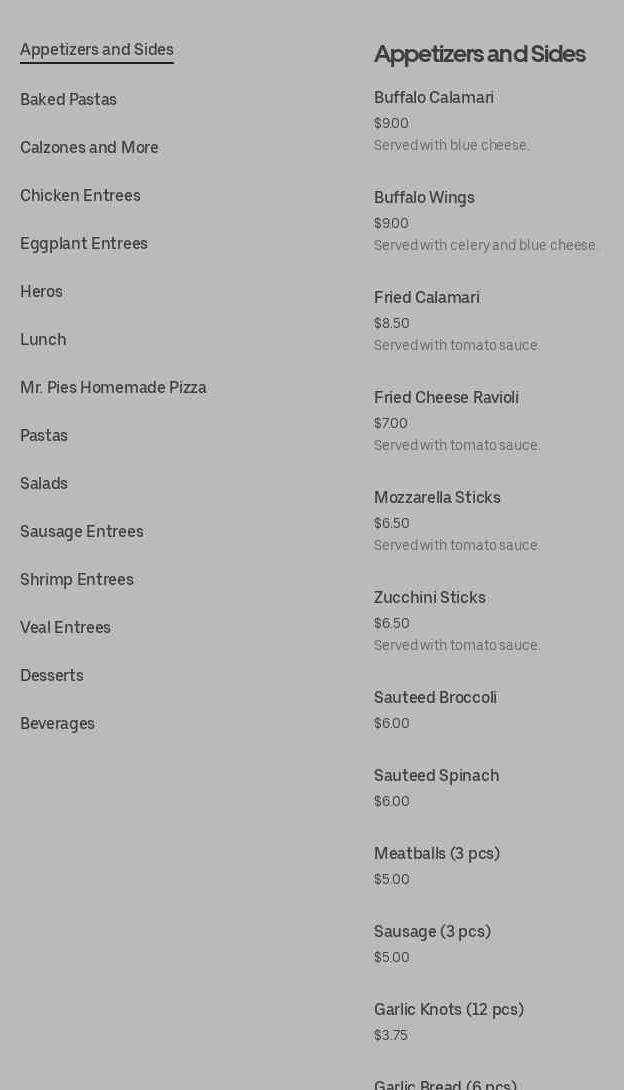Select the Salads category
The image size is (624, 1090).
[x=44, y=483]
